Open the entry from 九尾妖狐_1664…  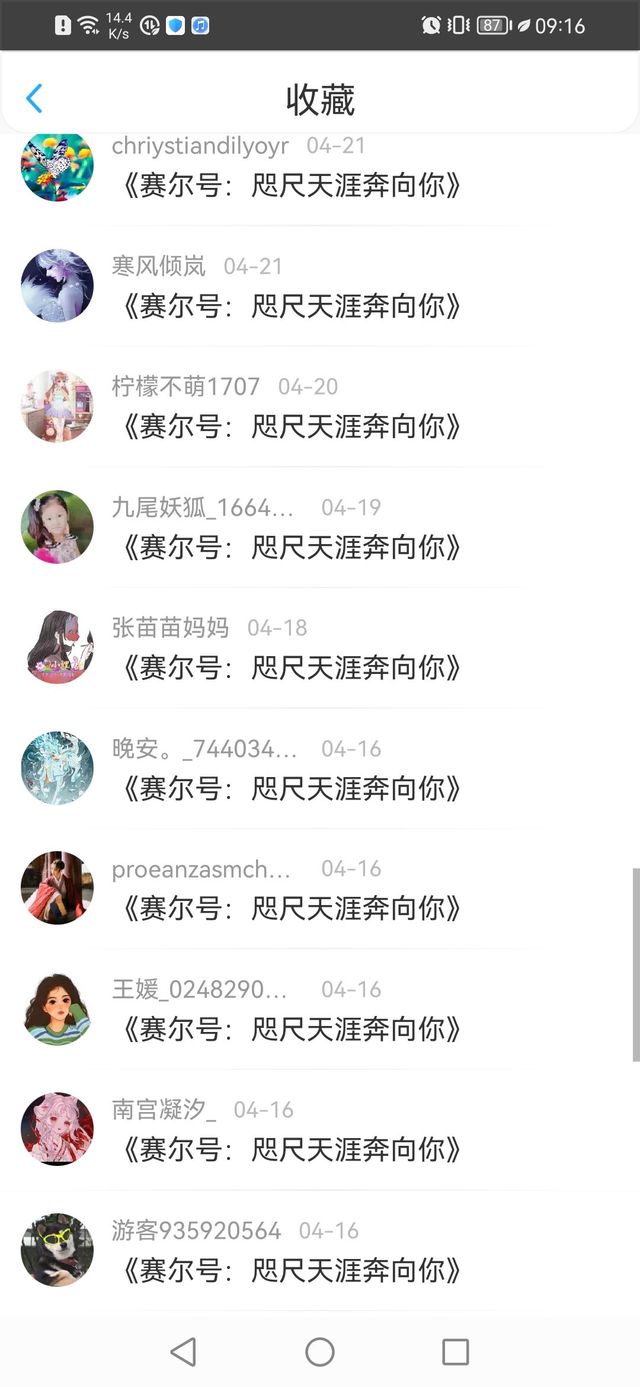tap(290, 547)
